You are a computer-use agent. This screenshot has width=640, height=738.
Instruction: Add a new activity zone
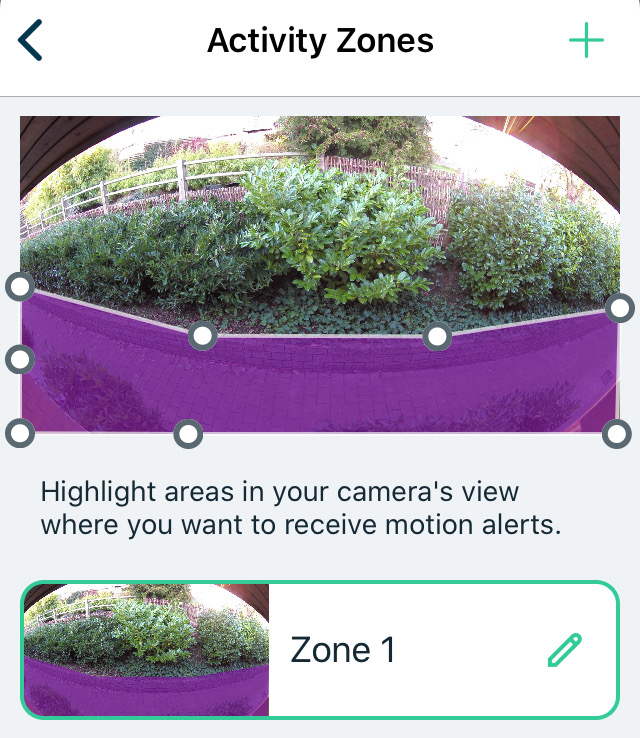pos(586,41)
